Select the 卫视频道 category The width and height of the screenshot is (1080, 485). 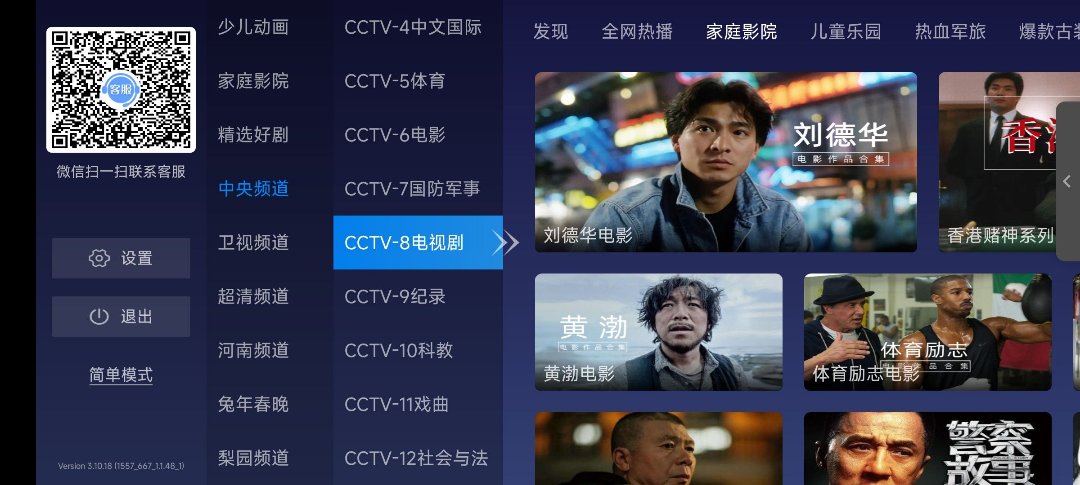point(254,242)
